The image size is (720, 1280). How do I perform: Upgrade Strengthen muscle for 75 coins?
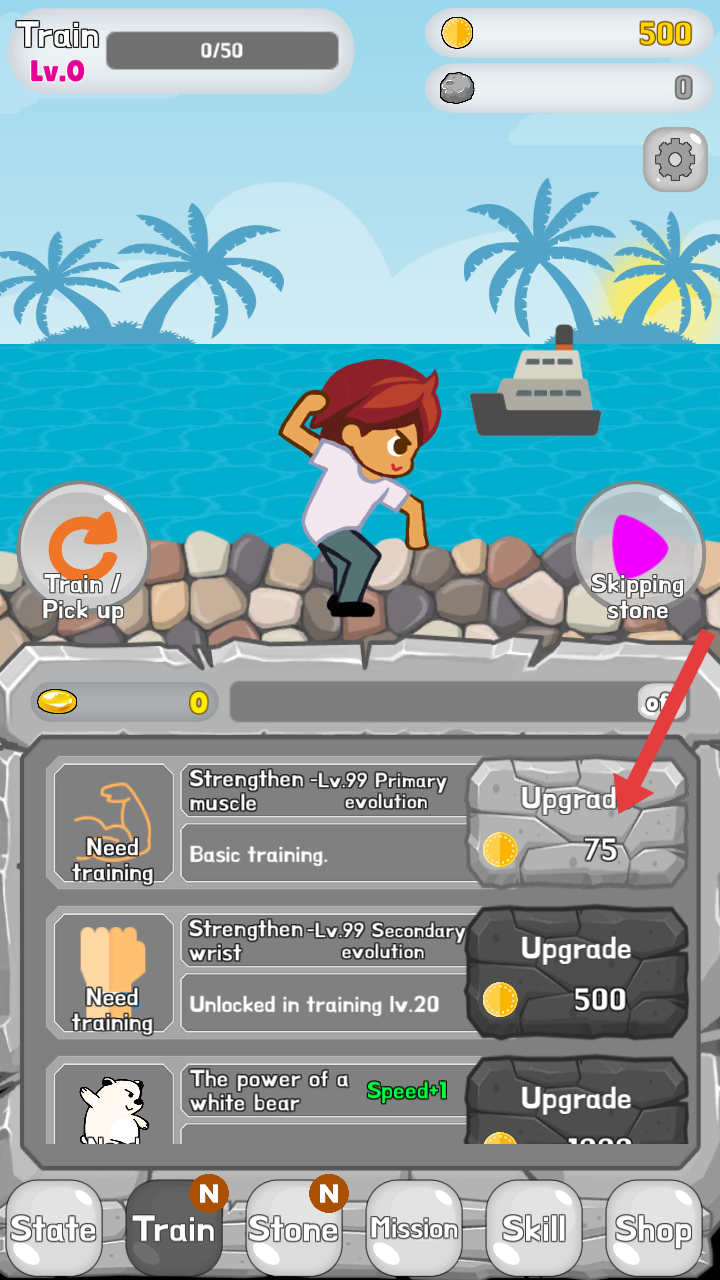pos(577,823)
